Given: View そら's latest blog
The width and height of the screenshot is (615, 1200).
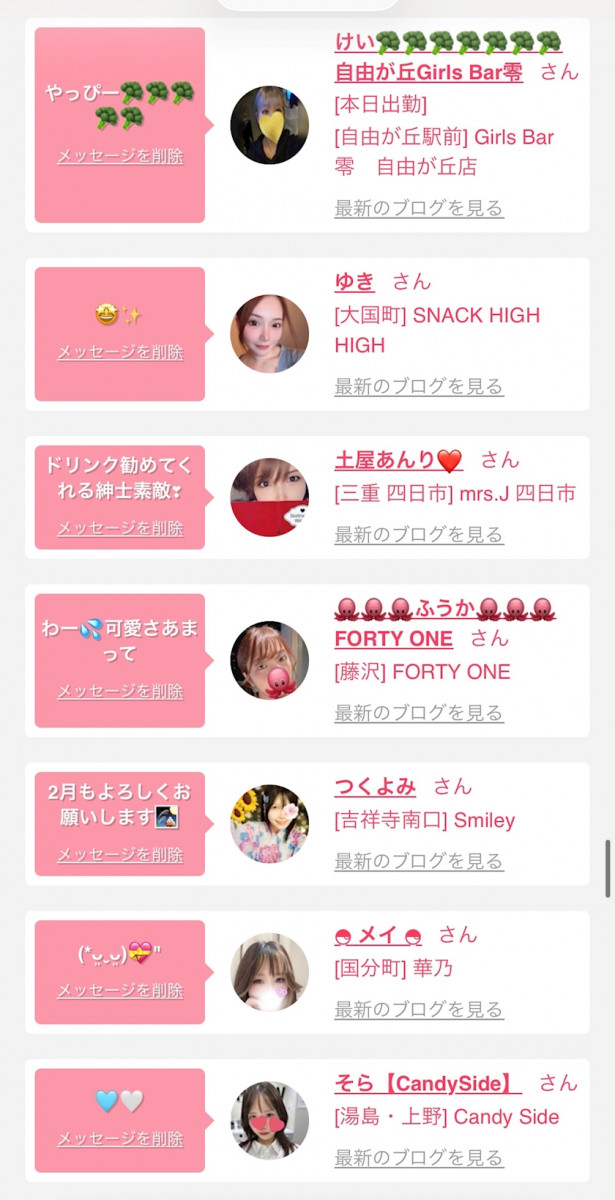Looking at the screenshot, I should (x=418, y=1158).
